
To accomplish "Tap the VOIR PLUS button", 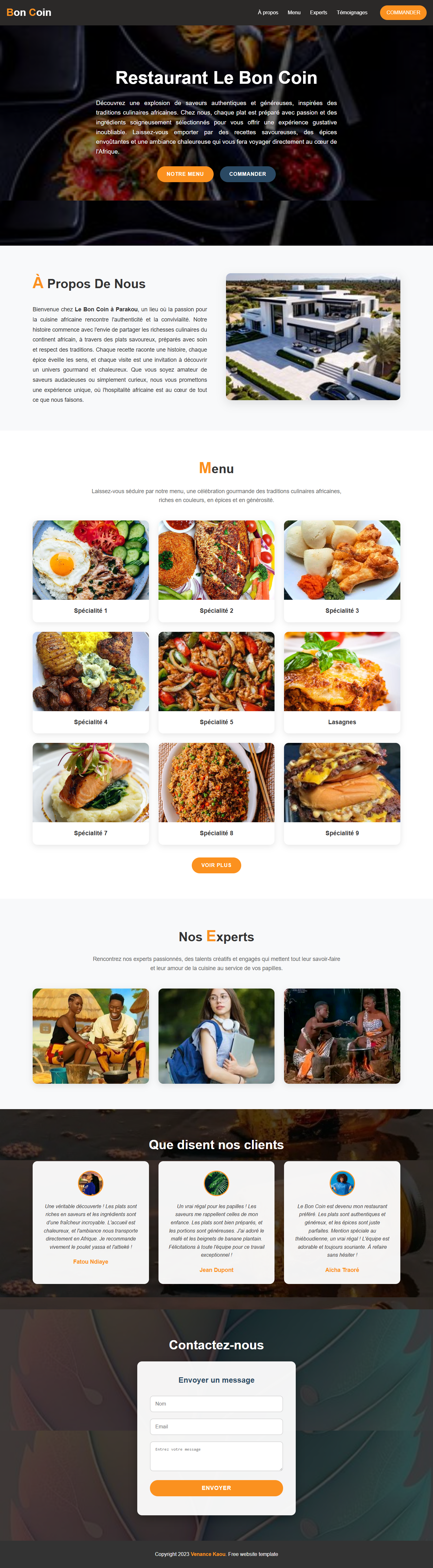I will coord(216,865).
